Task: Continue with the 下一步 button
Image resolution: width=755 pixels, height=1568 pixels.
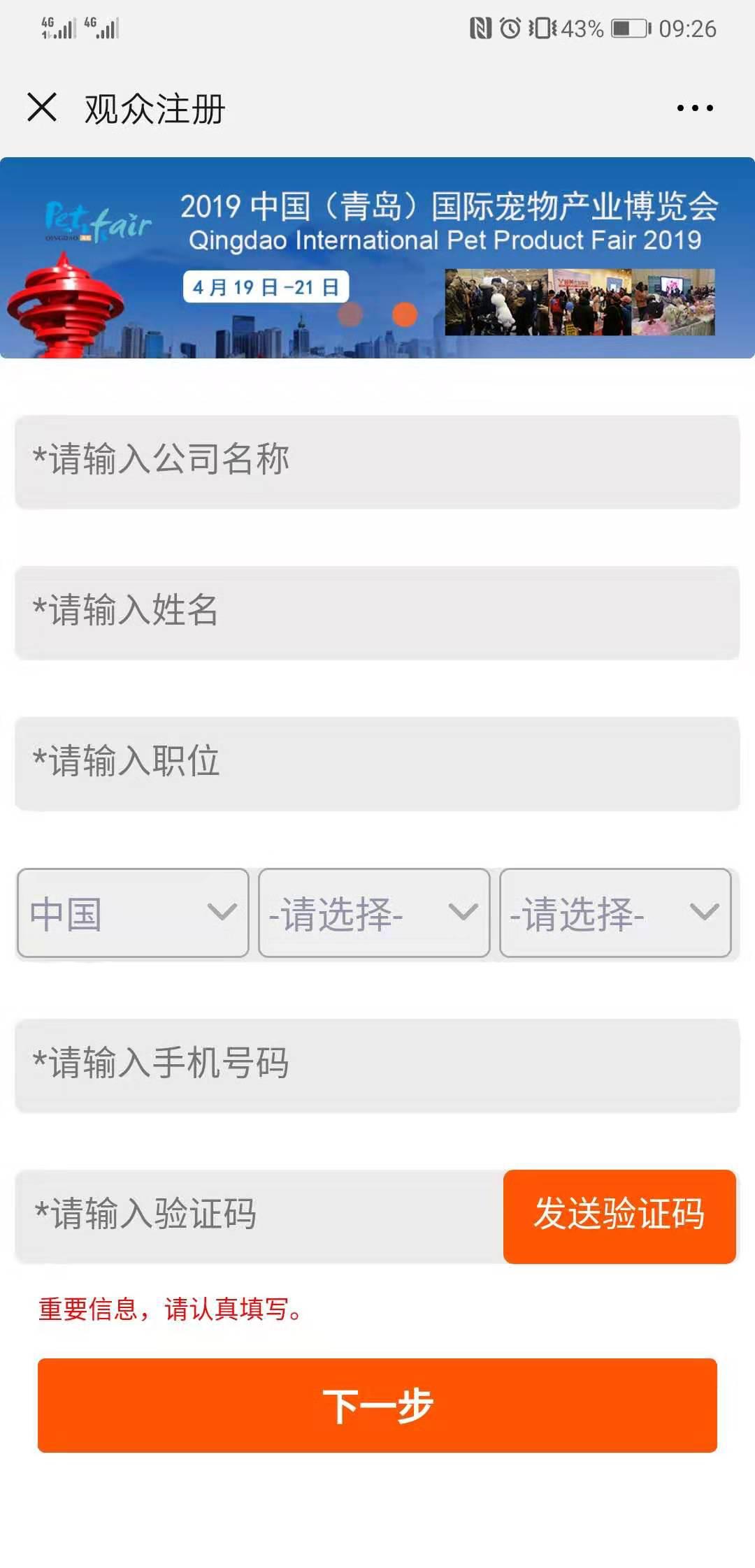Action: [x=377, y=1405]
